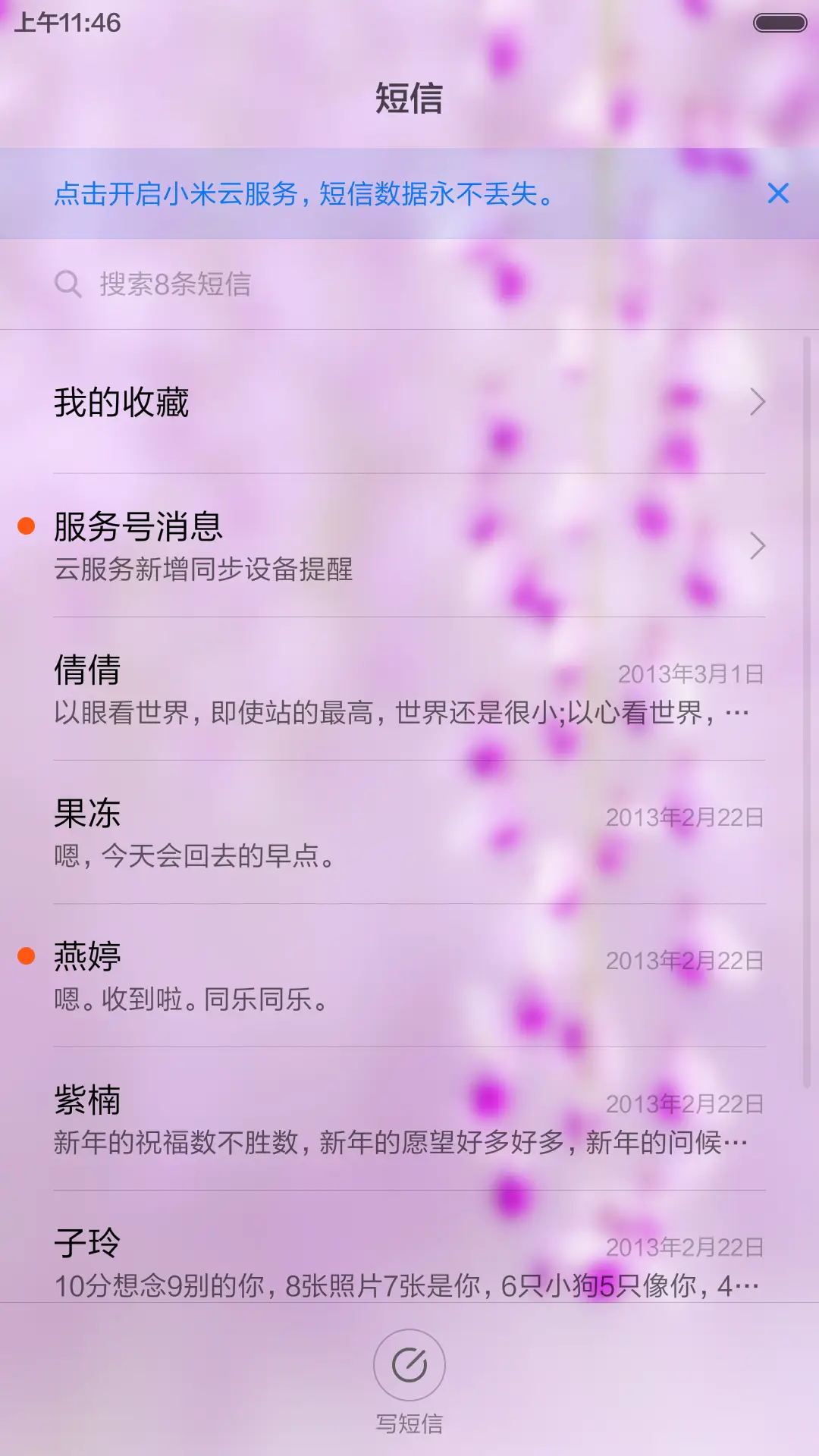Open the 我的收藏 favorites section
The image size is (819, 1456).
click(303, 404)
